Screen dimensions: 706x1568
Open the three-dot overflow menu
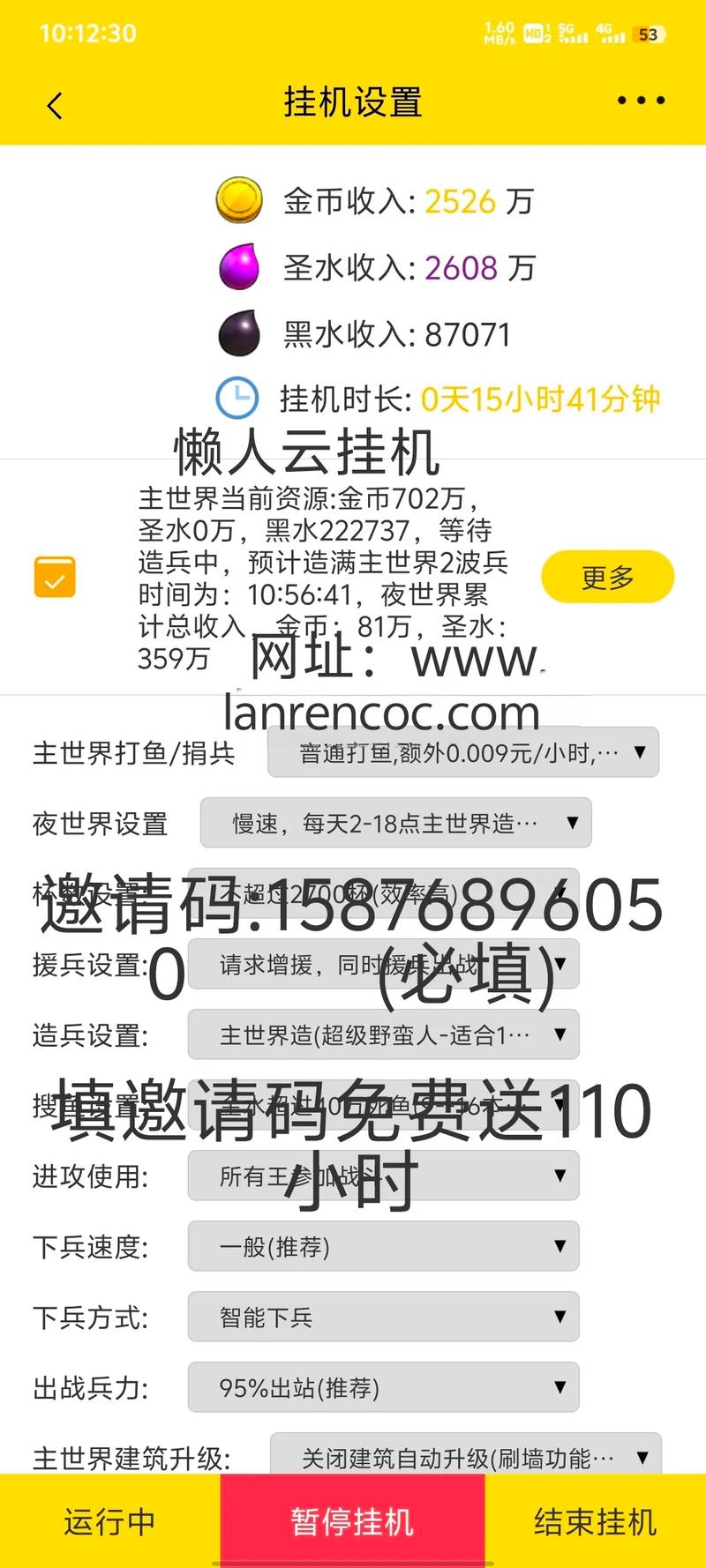click(641, 101)
